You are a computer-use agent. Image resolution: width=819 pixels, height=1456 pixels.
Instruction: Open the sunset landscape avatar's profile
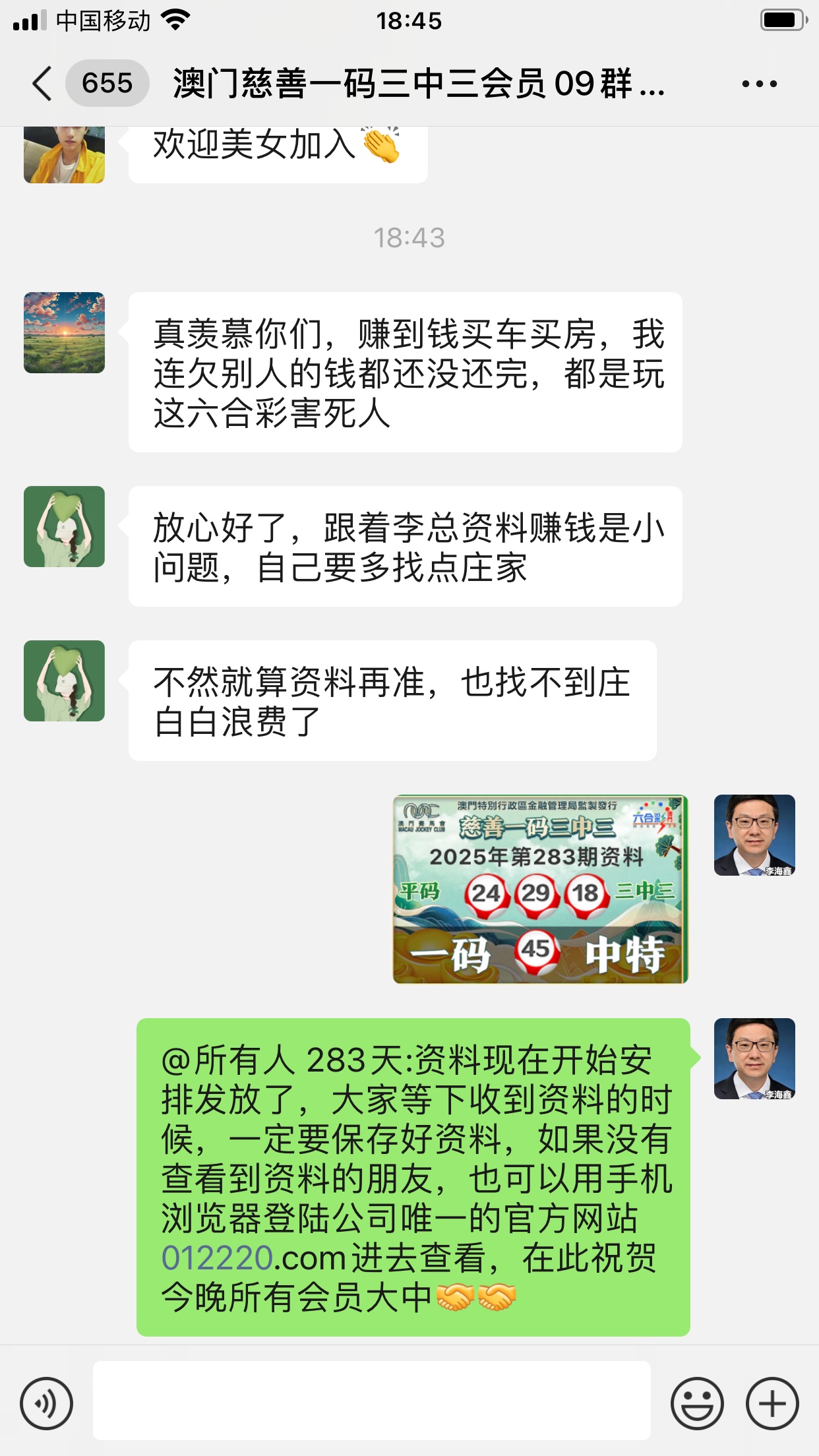click(64, 332)
